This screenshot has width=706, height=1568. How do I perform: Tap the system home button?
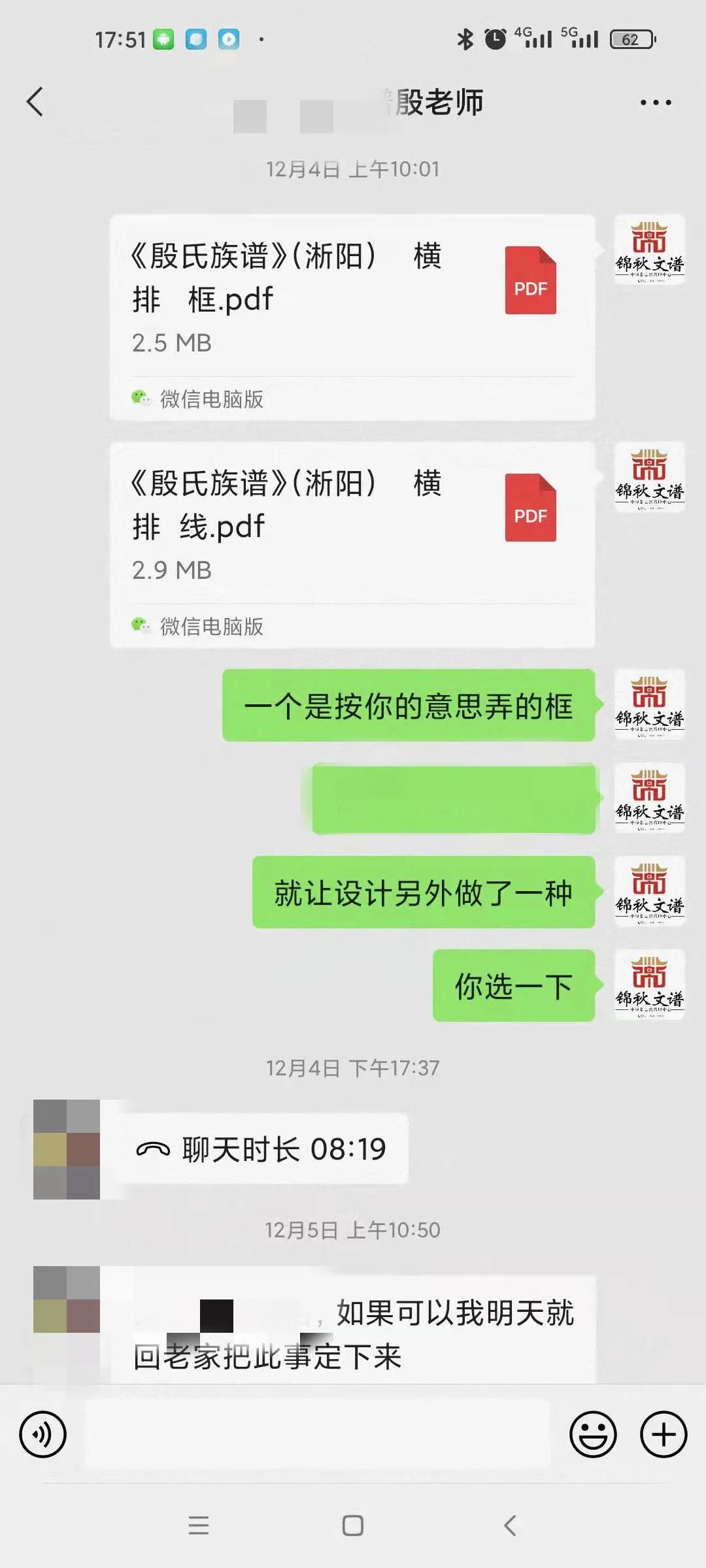(353, 1526)
